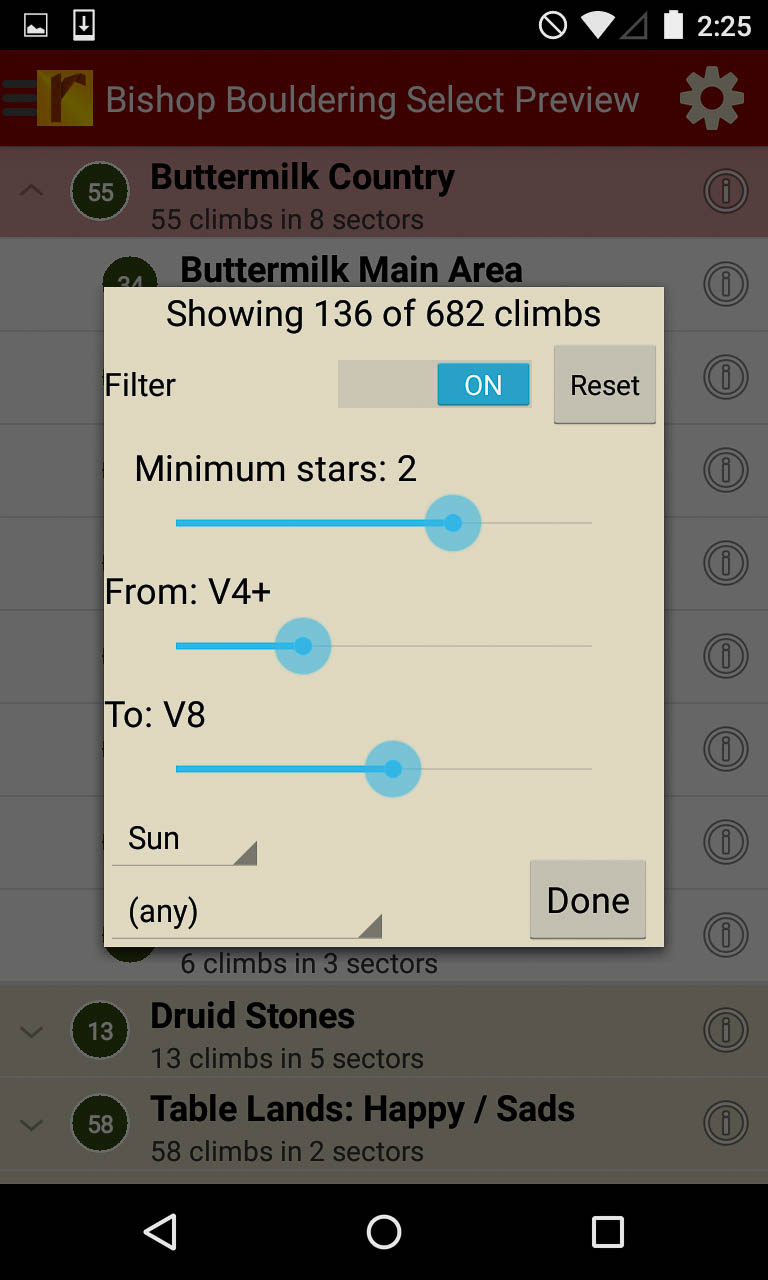Tap Done to close filter dialog

pos(587,900)
